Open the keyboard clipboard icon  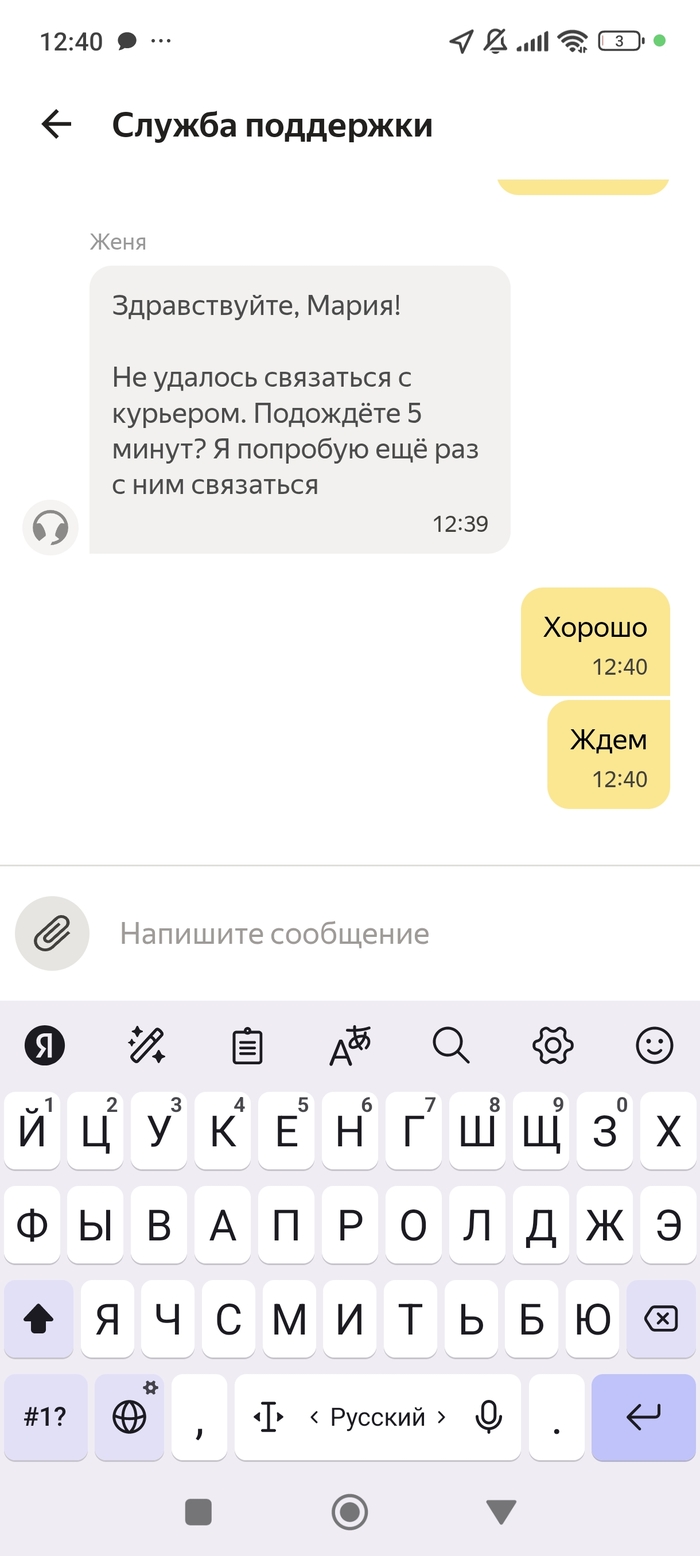tap(247, 1046)
